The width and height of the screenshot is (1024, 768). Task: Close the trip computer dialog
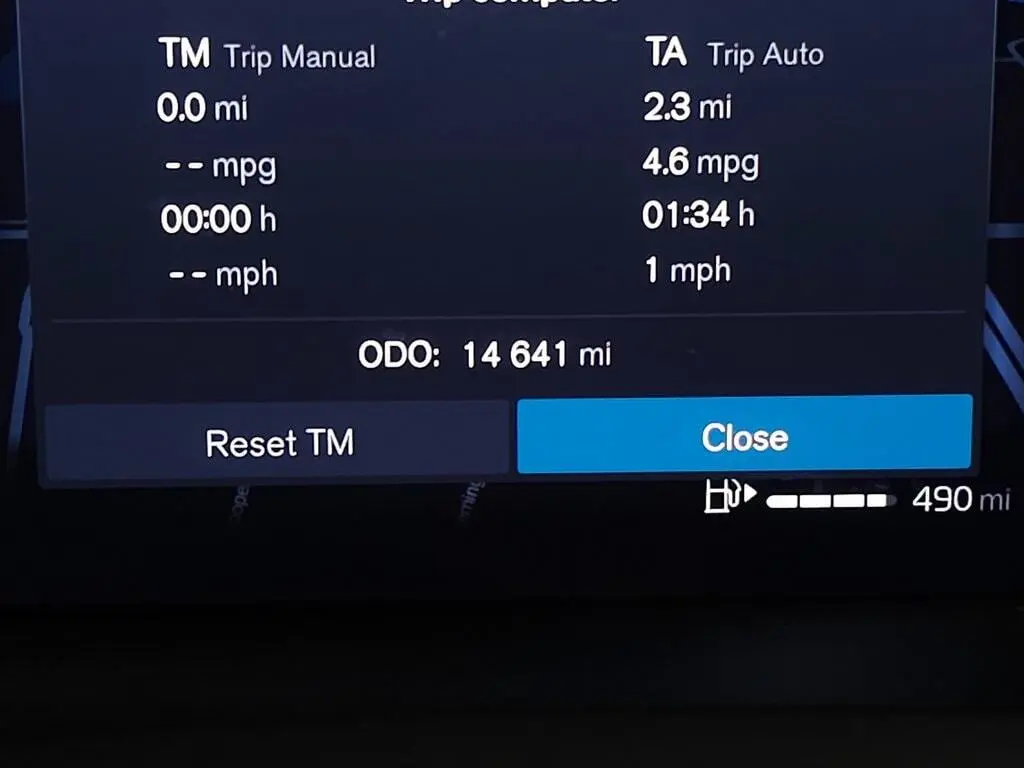(744, 436)
